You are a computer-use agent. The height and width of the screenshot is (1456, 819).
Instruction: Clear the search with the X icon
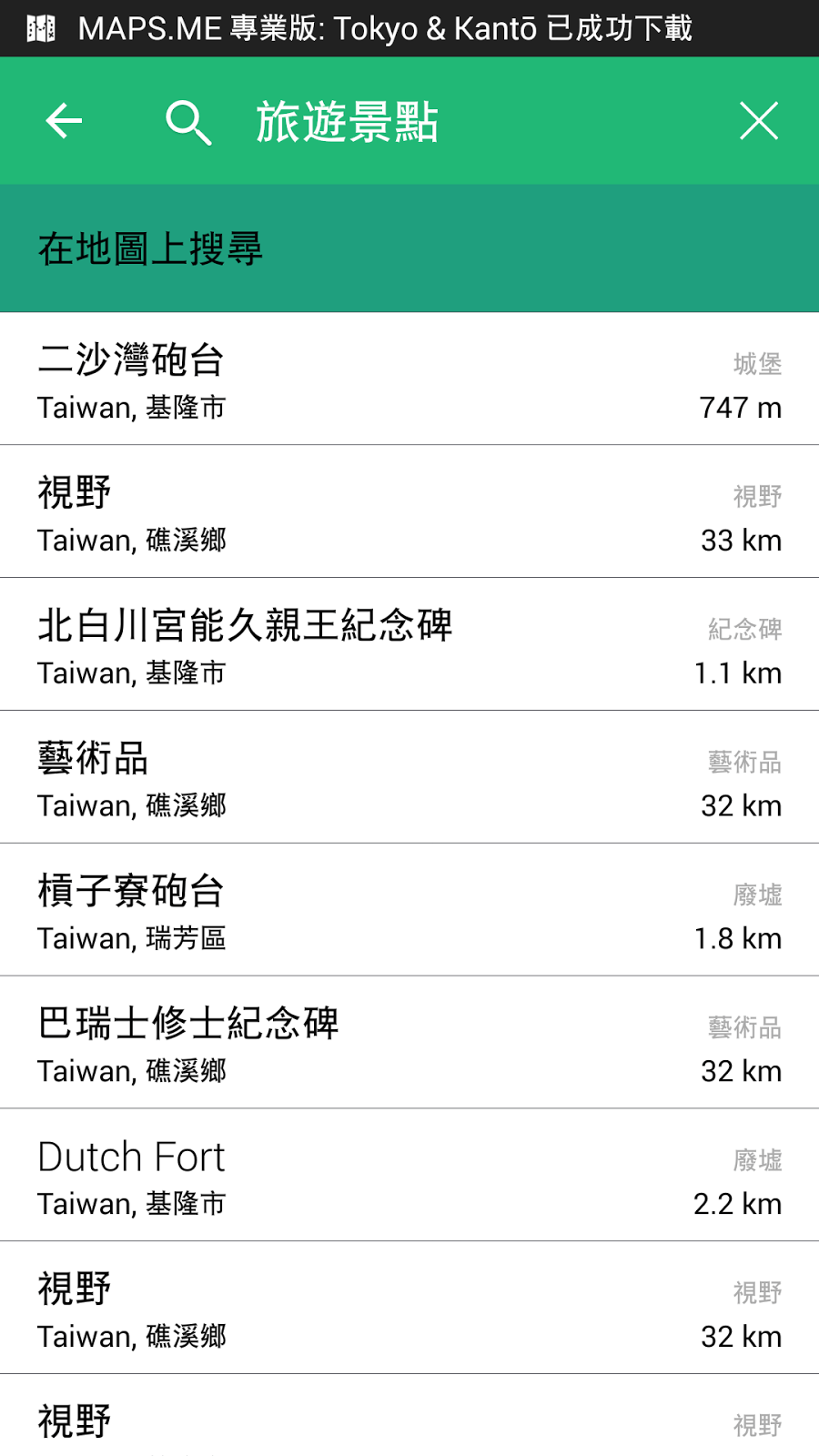coord(759,121)
